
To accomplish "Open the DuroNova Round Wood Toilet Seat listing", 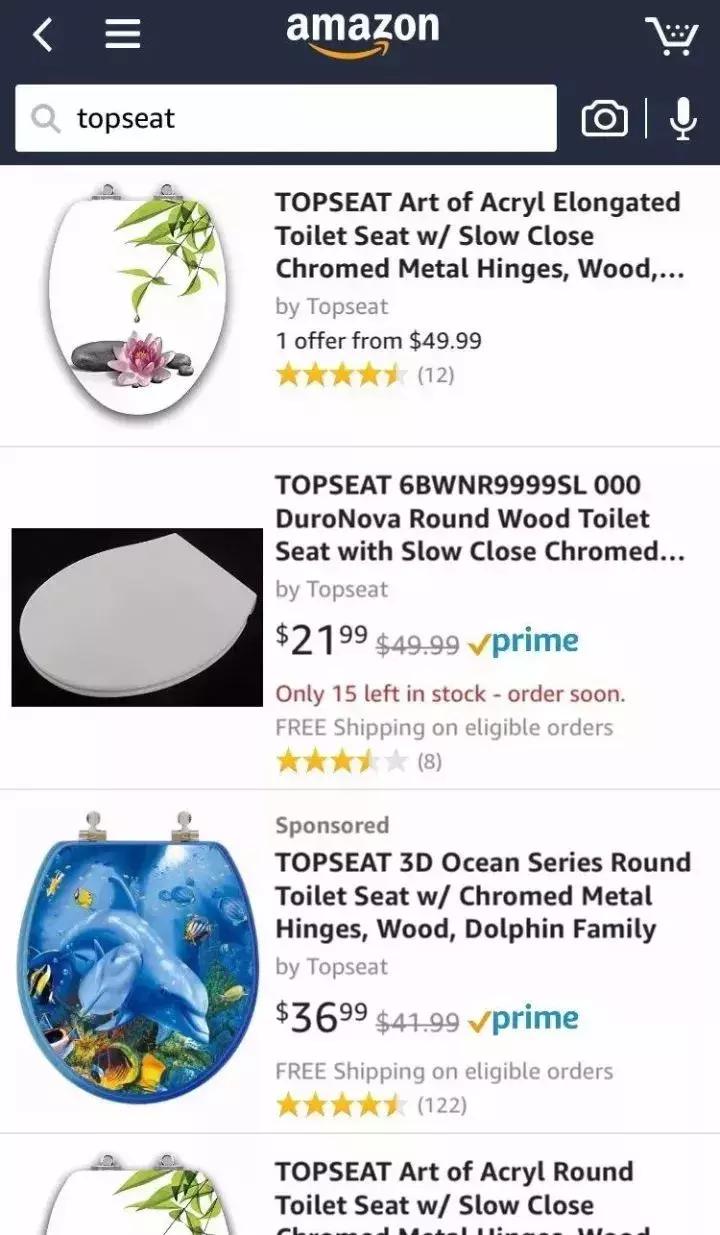I will click(x=480, y=518).
